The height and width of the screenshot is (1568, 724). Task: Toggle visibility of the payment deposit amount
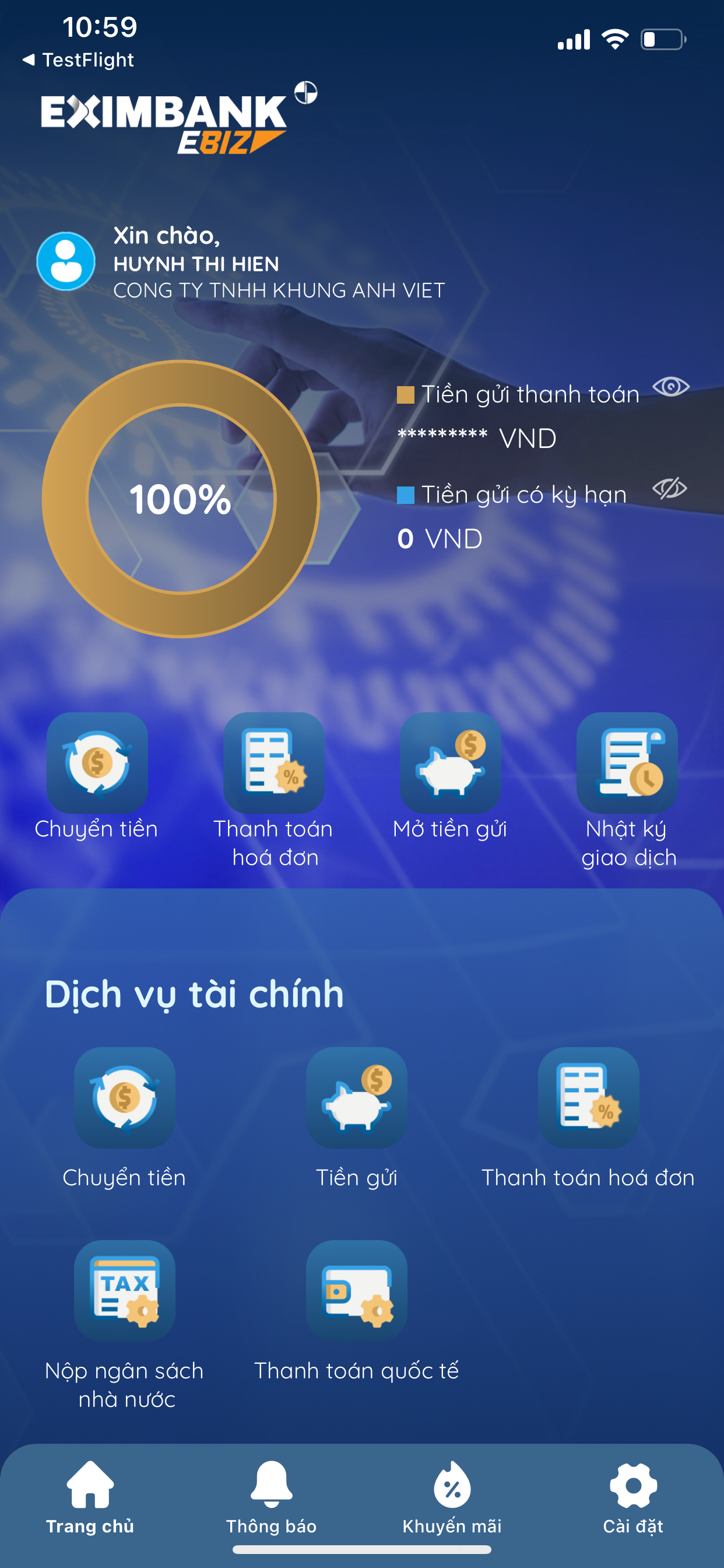pos(673,387)
